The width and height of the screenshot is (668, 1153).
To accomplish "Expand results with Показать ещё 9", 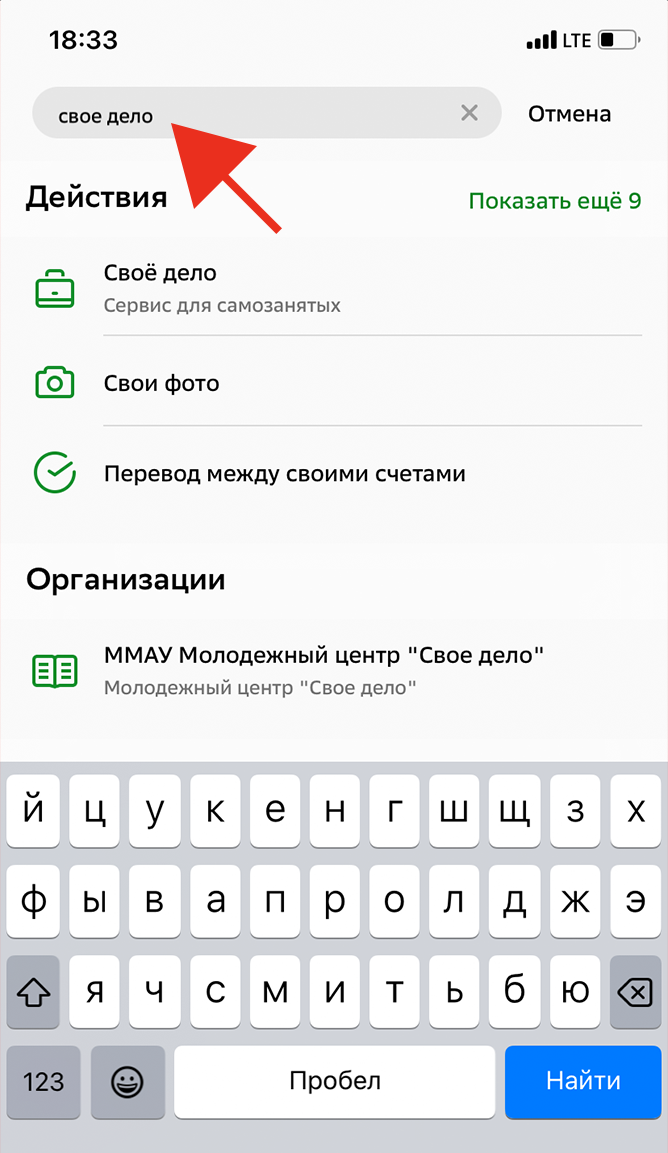I will [555, 201].
